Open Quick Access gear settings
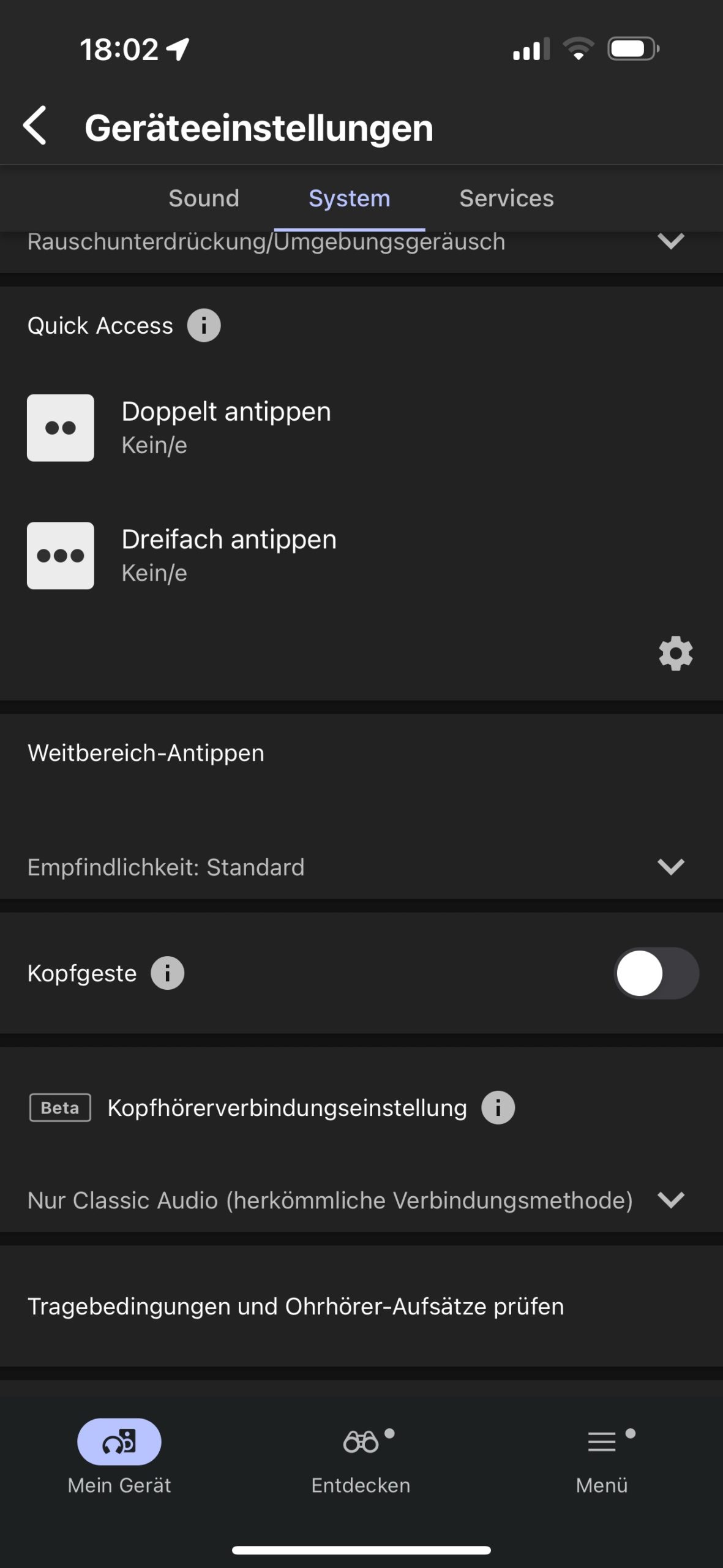 pyautogui.click(x=675, y=654)
